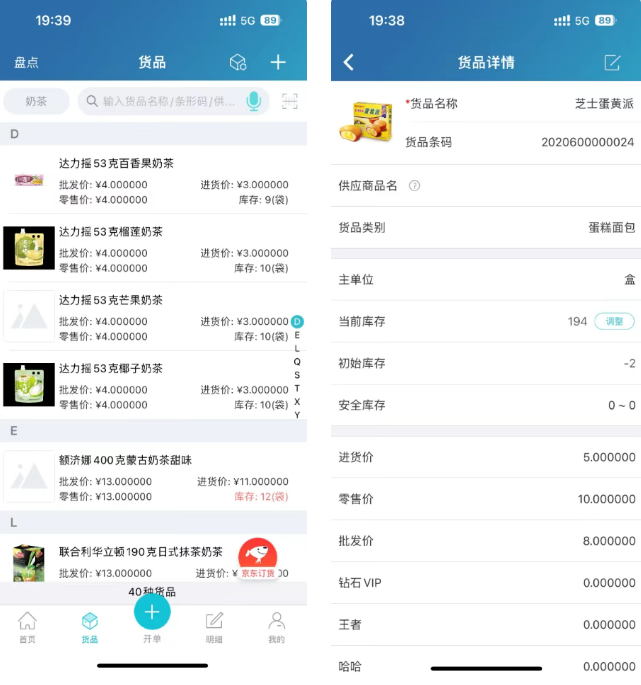
Task: Tap the 盘点 inventory check button
Action: point(26,62)
